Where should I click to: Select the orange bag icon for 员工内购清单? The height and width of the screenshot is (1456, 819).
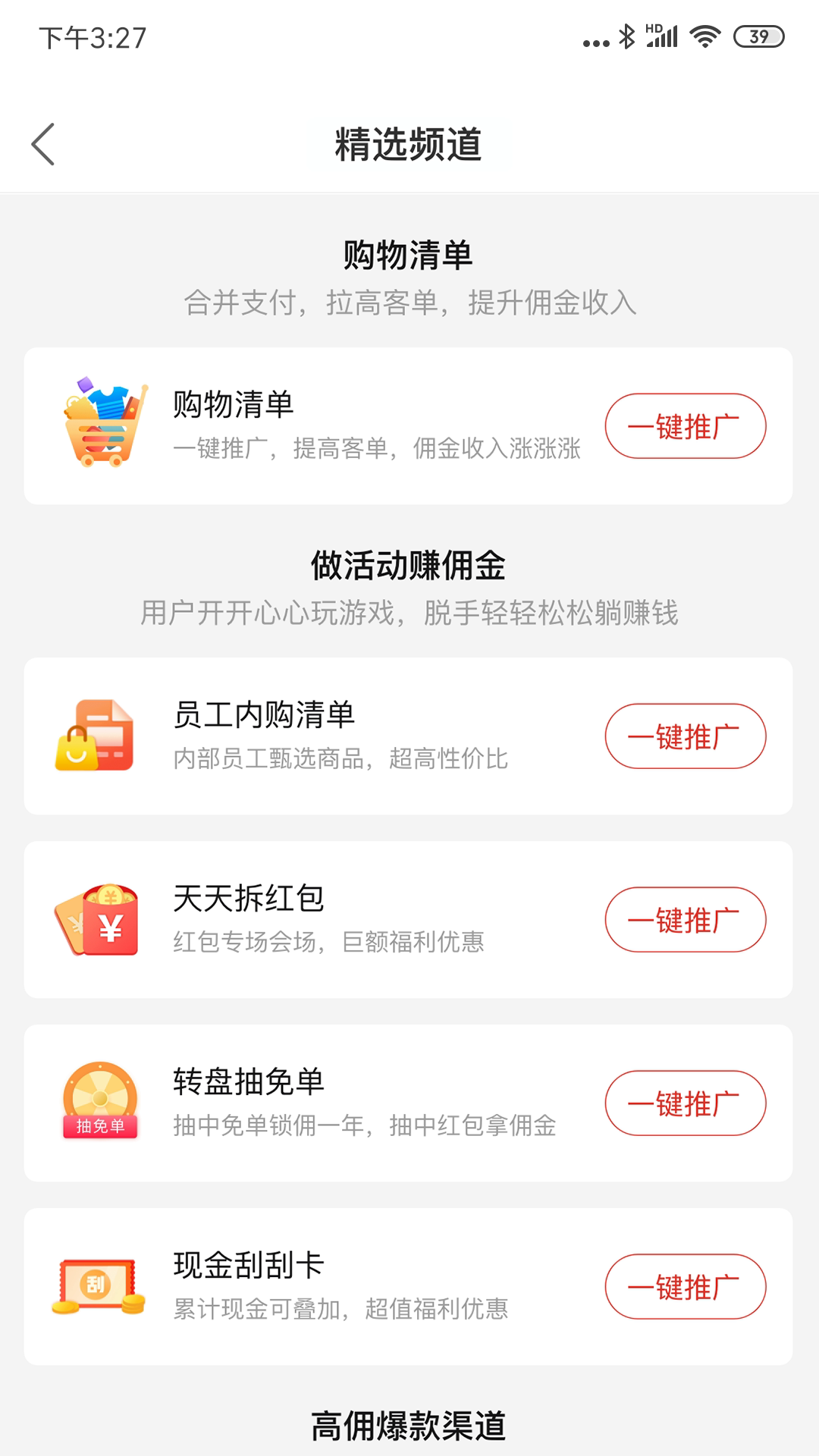(95, 736)
